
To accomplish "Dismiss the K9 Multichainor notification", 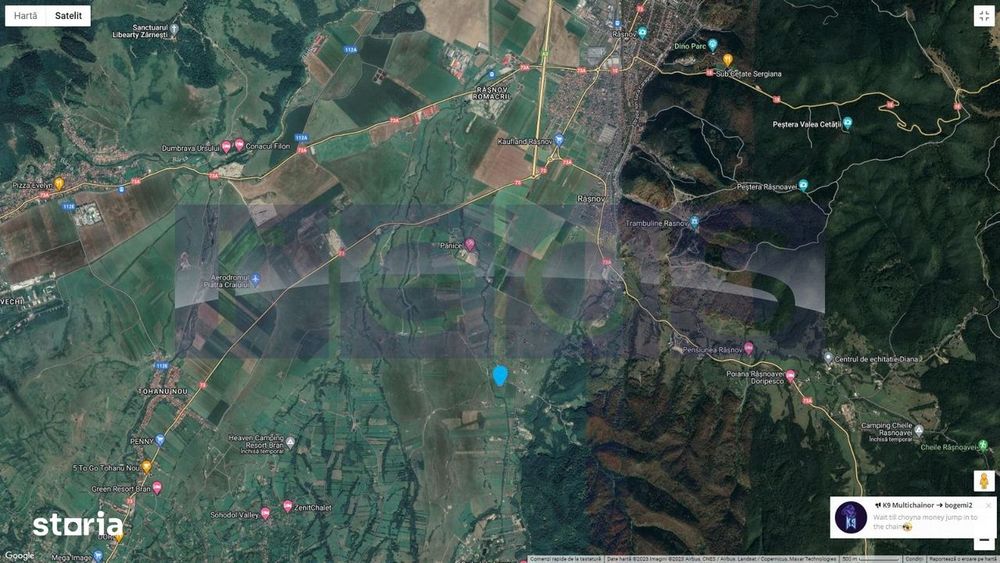I will tap(989, 505).
